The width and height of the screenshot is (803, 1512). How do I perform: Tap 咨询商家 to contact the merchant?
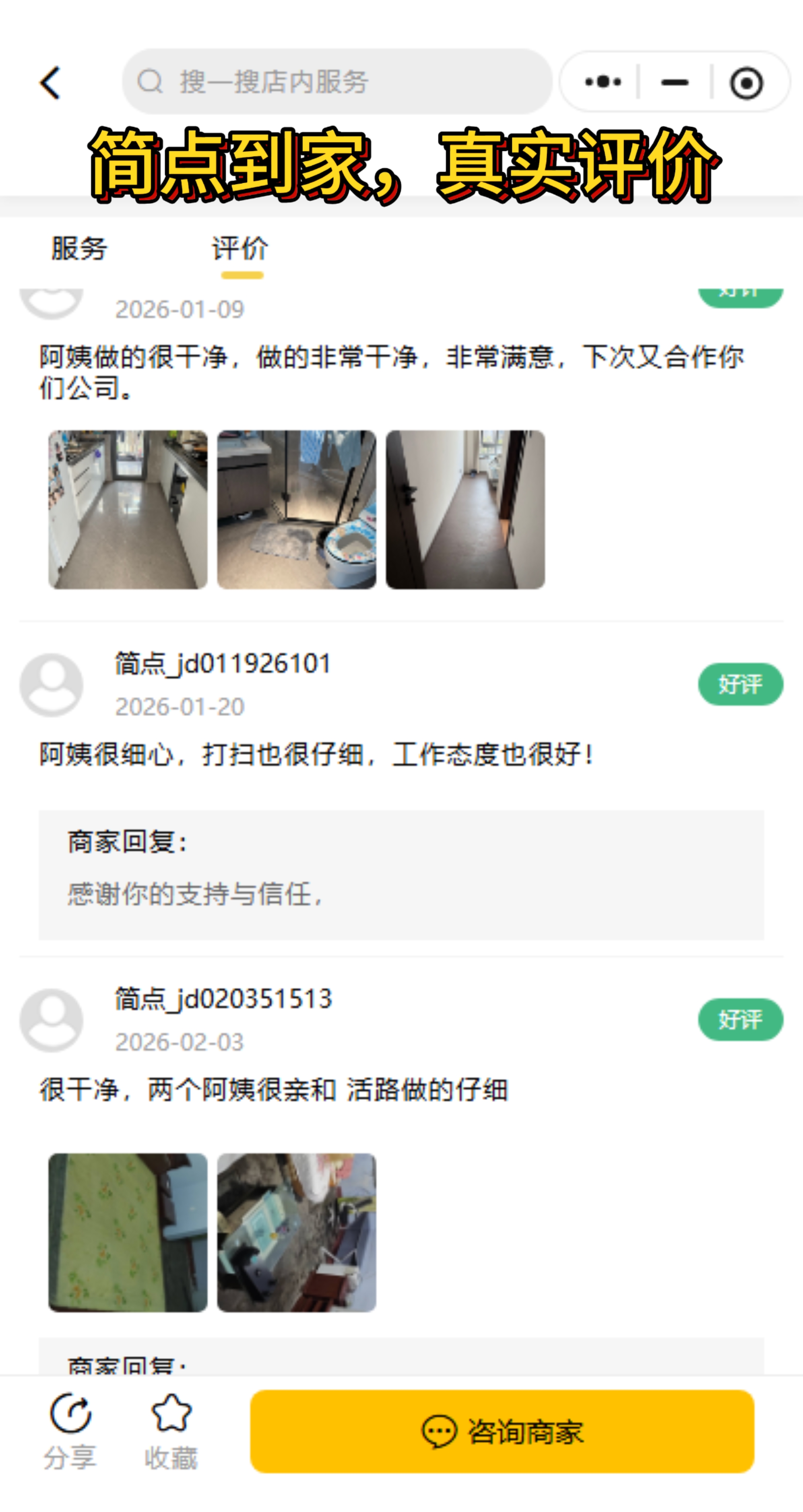tap(502, 1431)
